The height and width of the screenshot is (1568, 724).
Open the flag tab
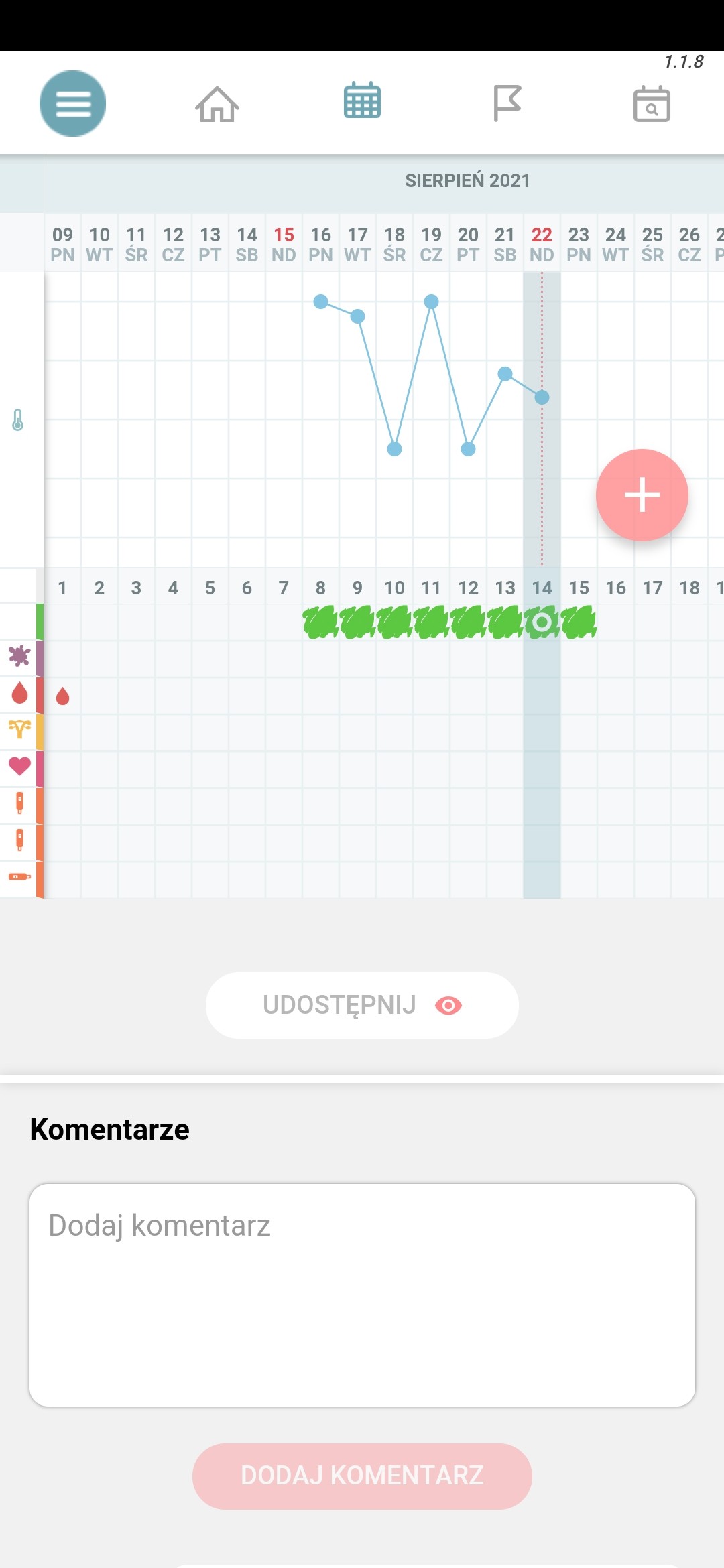[507, 103]
